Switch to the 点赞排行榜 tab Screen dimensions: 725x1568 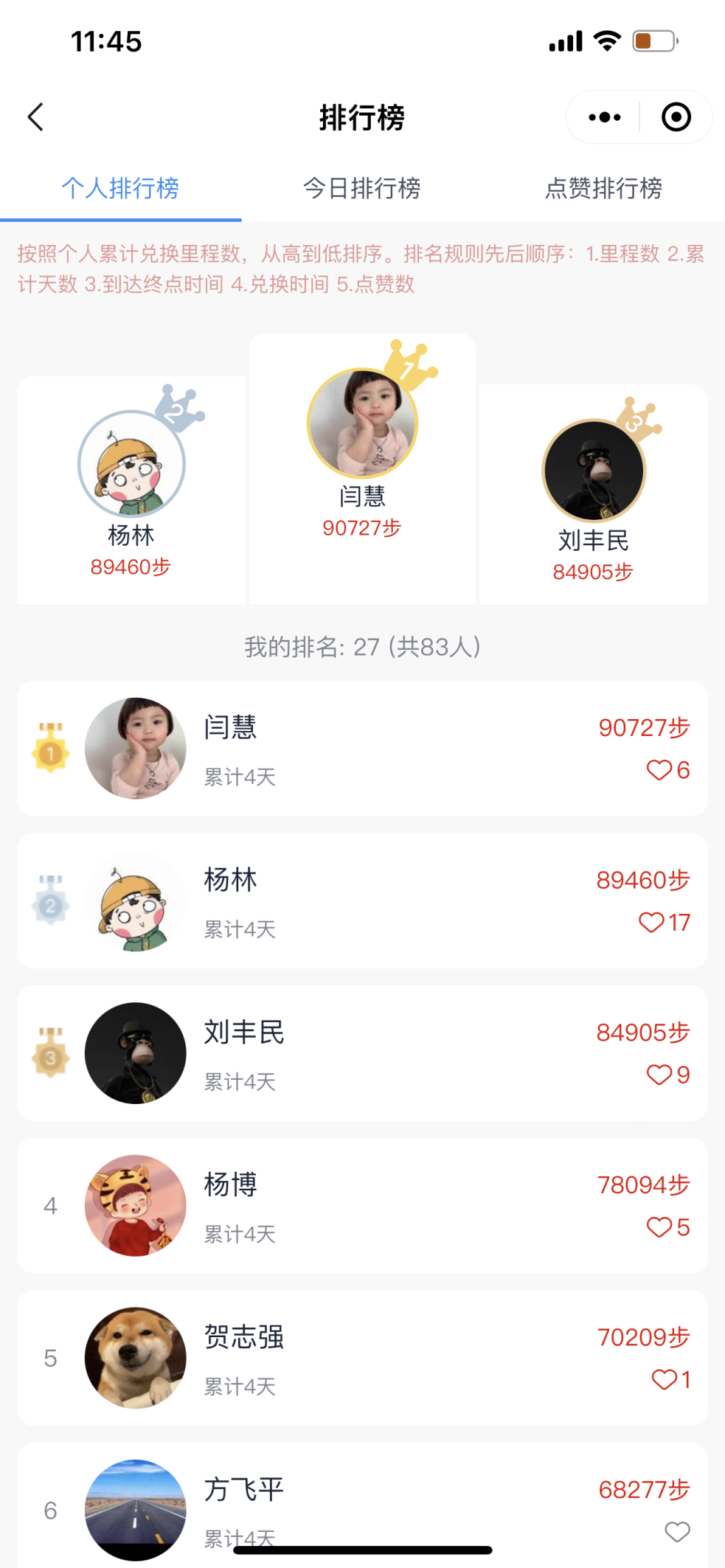[603, 189]
